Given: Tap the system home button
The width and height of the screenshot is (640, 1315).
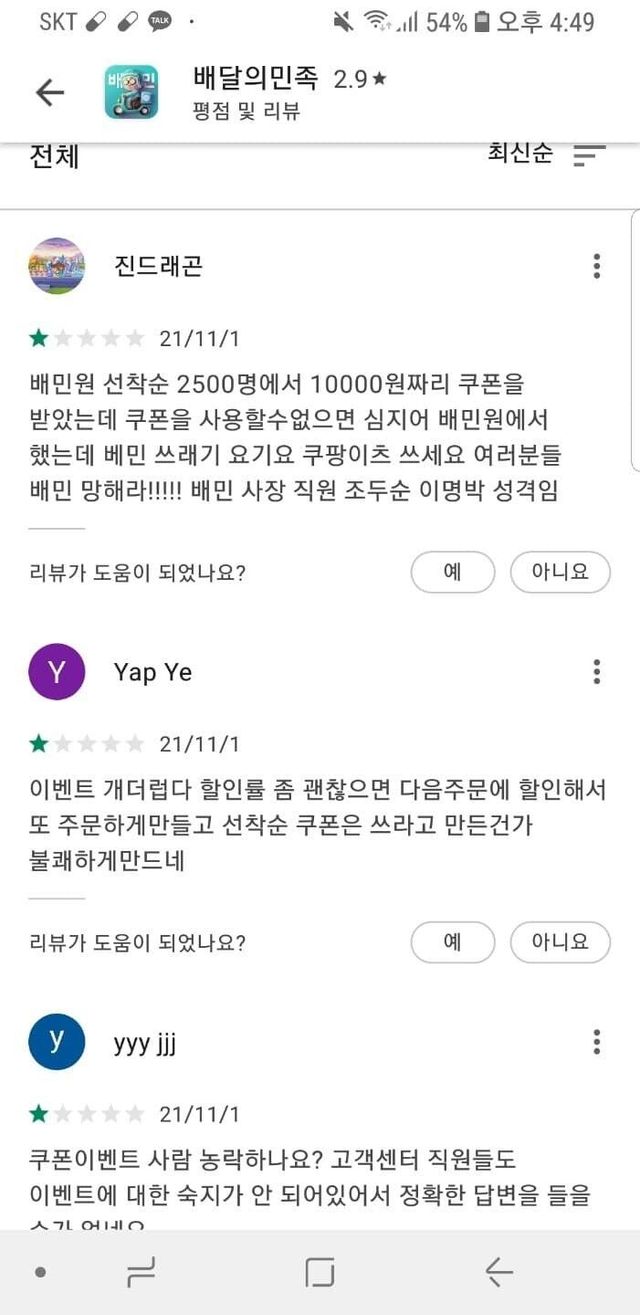Looking at the screenshot, I should click(319, 1272).
